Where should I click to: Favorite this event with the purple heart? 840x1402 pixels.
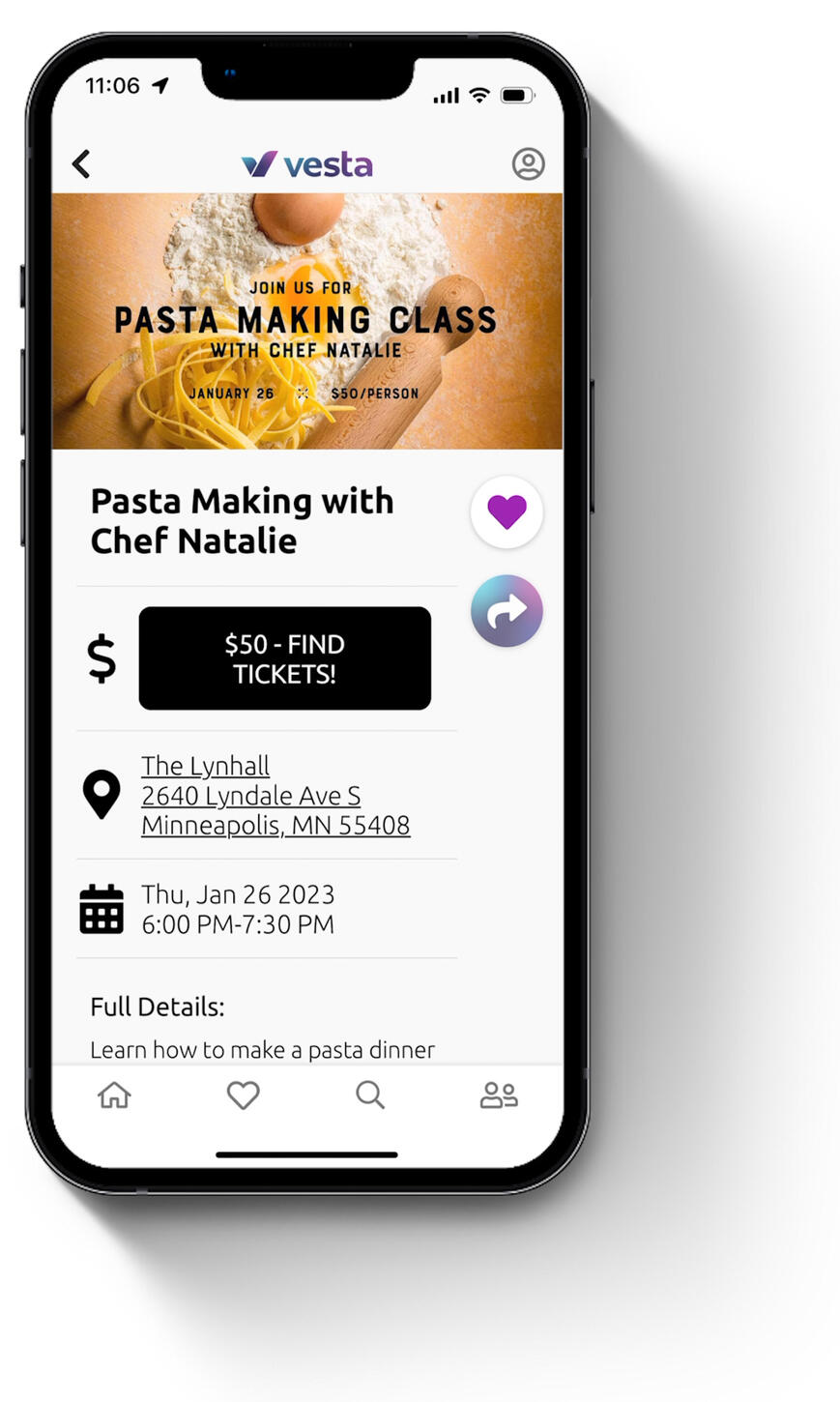507,511
